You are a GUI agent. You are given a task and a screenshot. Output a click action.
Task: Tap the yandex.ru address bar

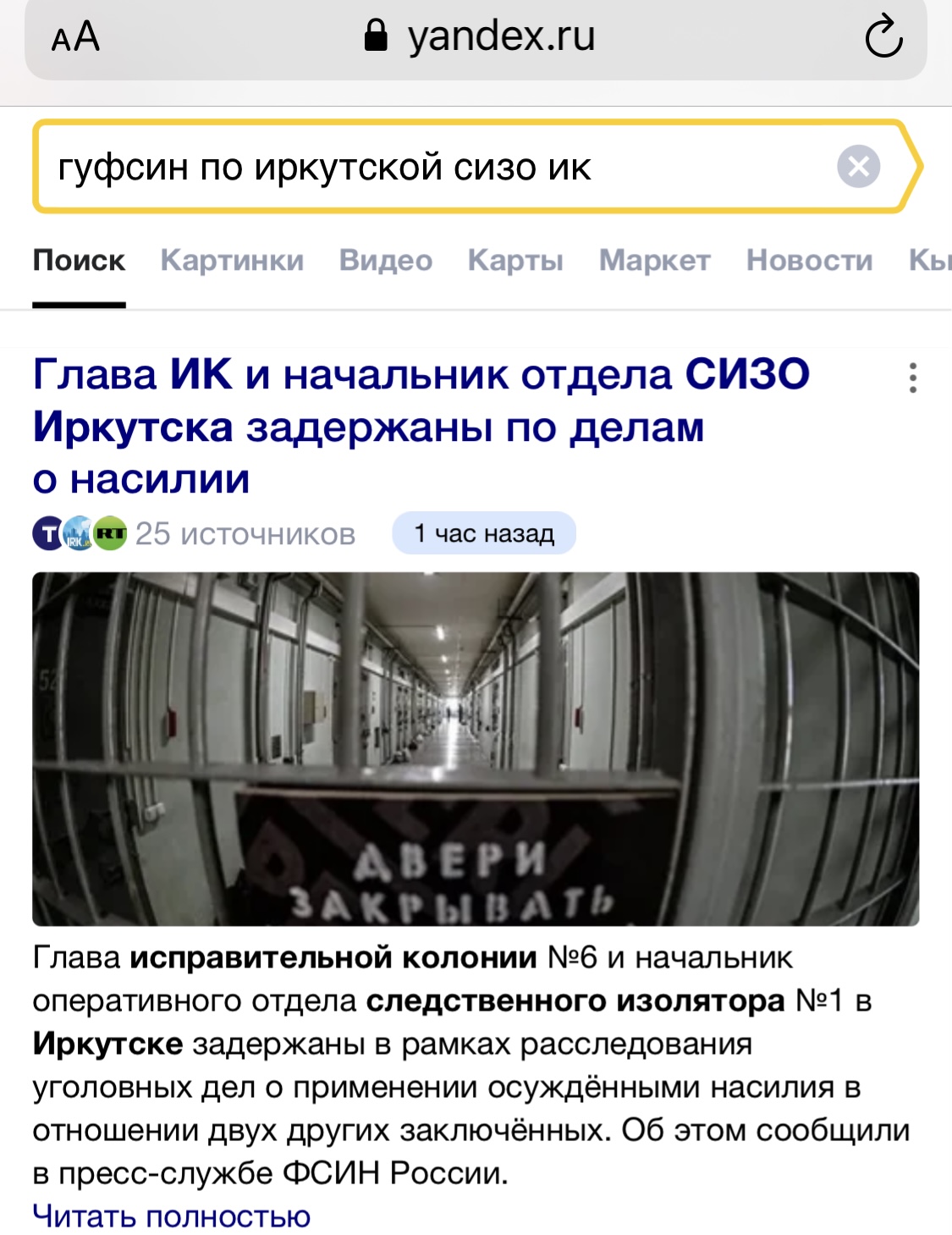tap(479, 37)
